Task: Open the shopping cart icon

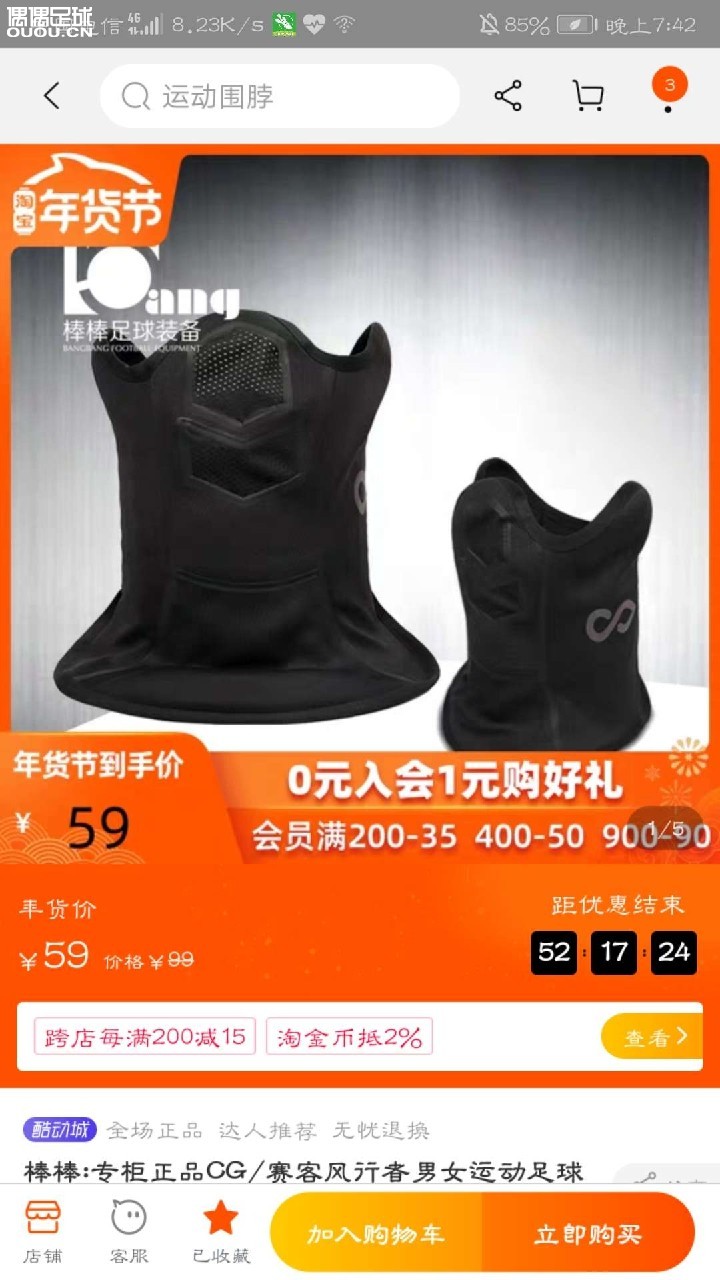Action: click(588, 96)
